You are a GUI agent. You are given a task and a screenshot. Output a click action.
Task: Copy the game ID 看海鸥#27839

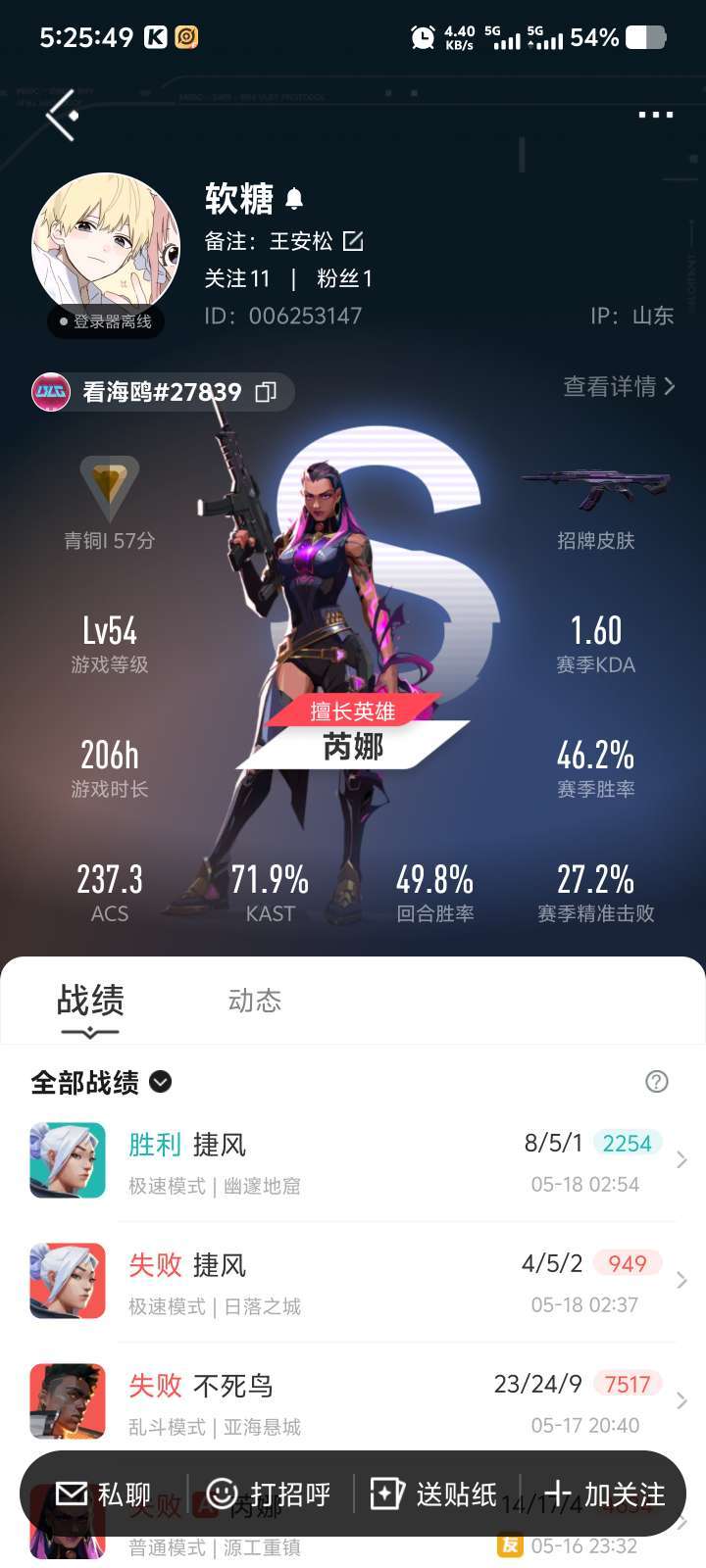point(266,392)
